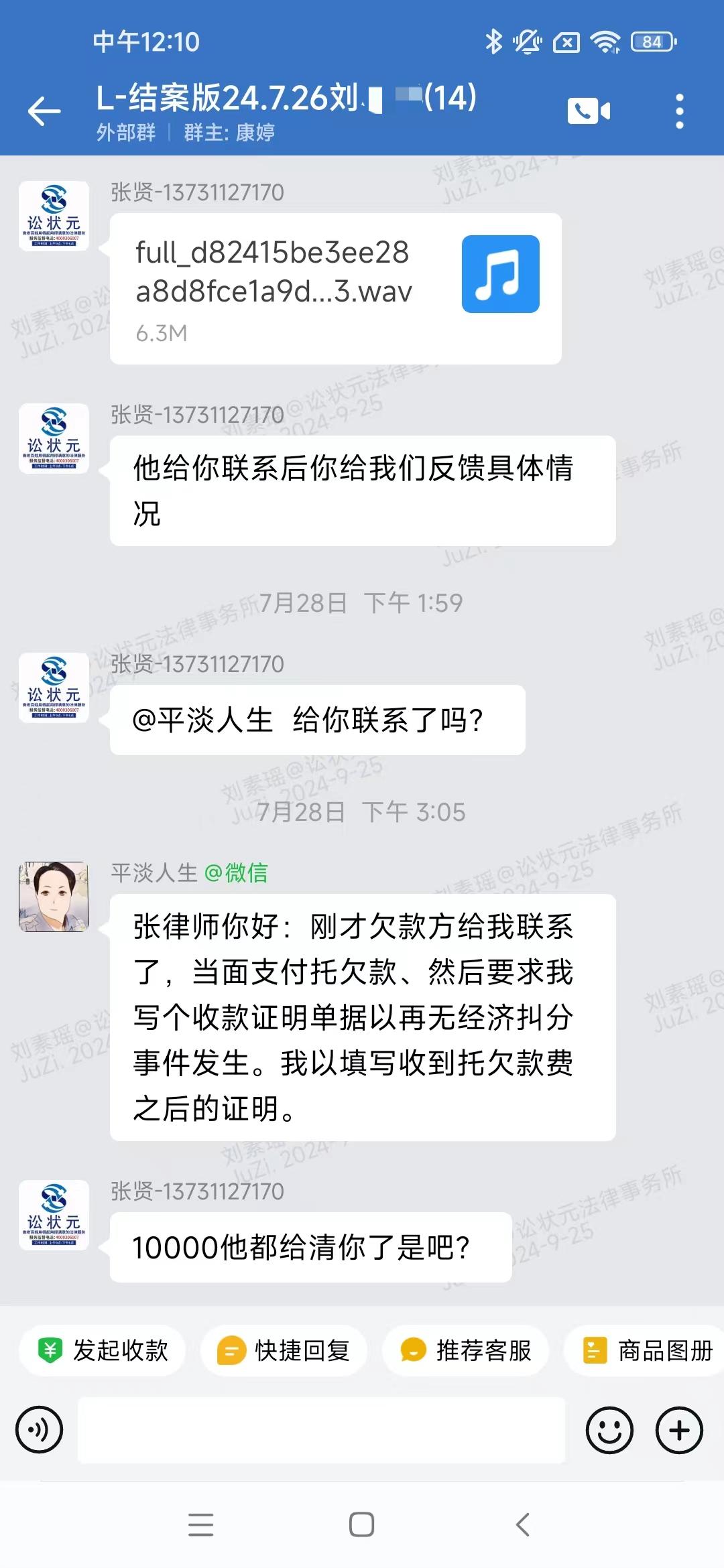This screenshot has height=1568, width=724.
Task: Open the plus attachment menu
Action: coord(679,1430)
